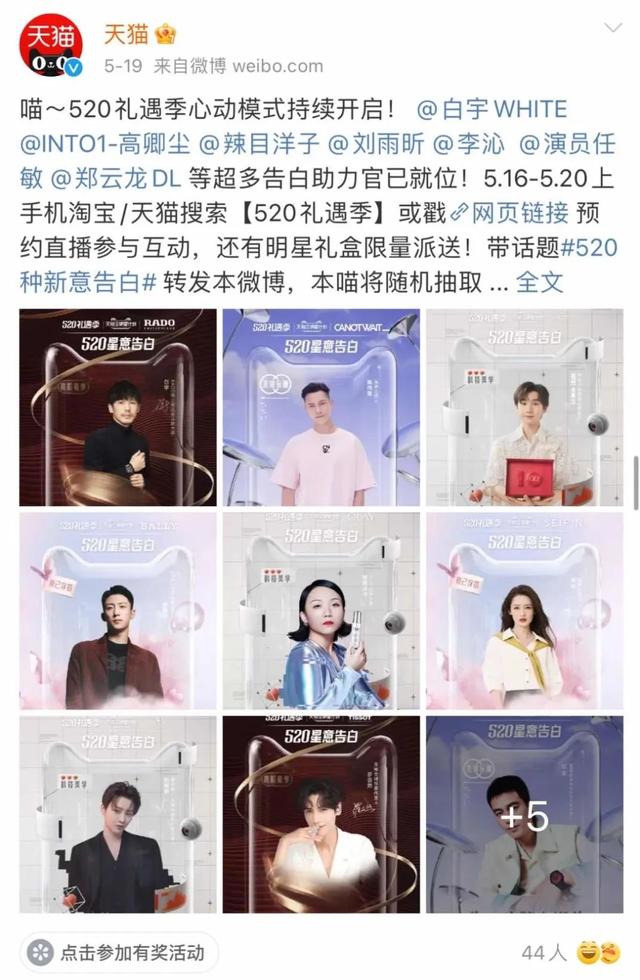This screenshot has width=640, height=980.
Task: Open the 天猫 profile avatar
Action: click(49, 49)
